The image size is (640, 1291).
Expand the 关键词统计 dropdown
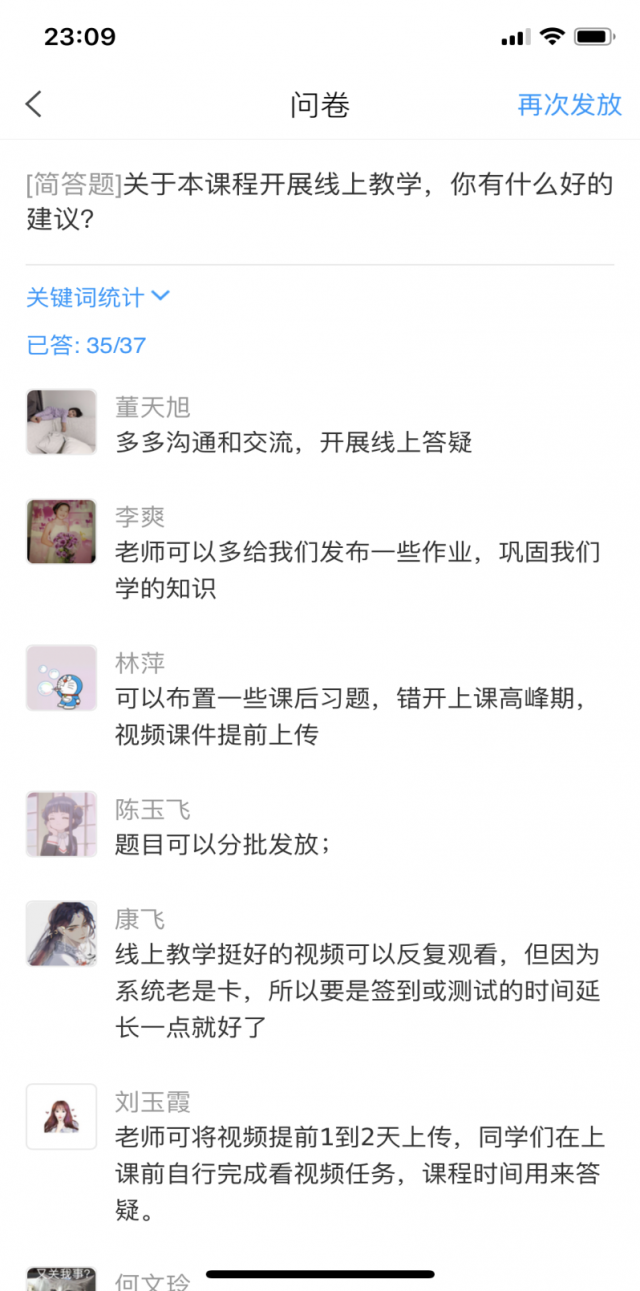point(98,297)
